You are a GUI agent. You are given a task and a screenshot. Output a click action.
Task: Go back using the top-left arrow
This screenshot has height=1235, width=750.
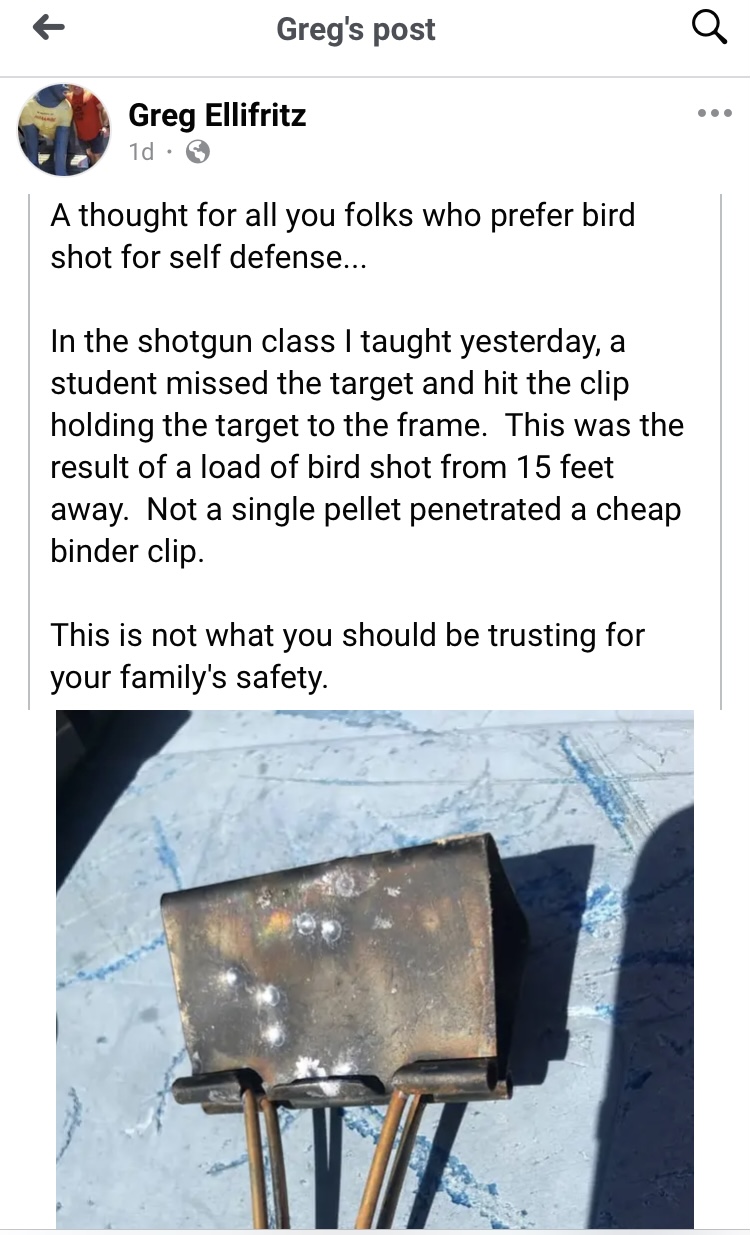(48, 28)
